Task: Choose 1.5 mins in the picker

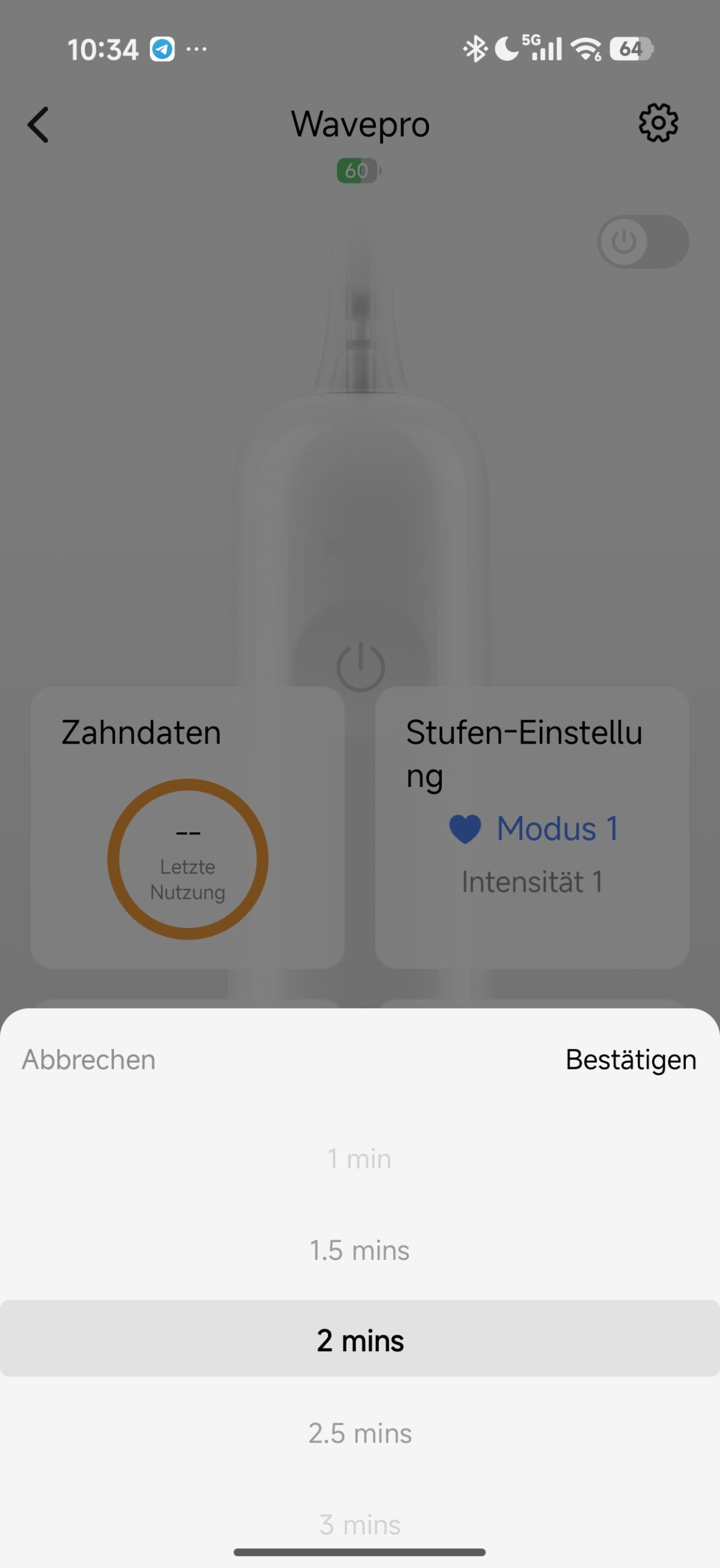Action: click(359, 1251)
